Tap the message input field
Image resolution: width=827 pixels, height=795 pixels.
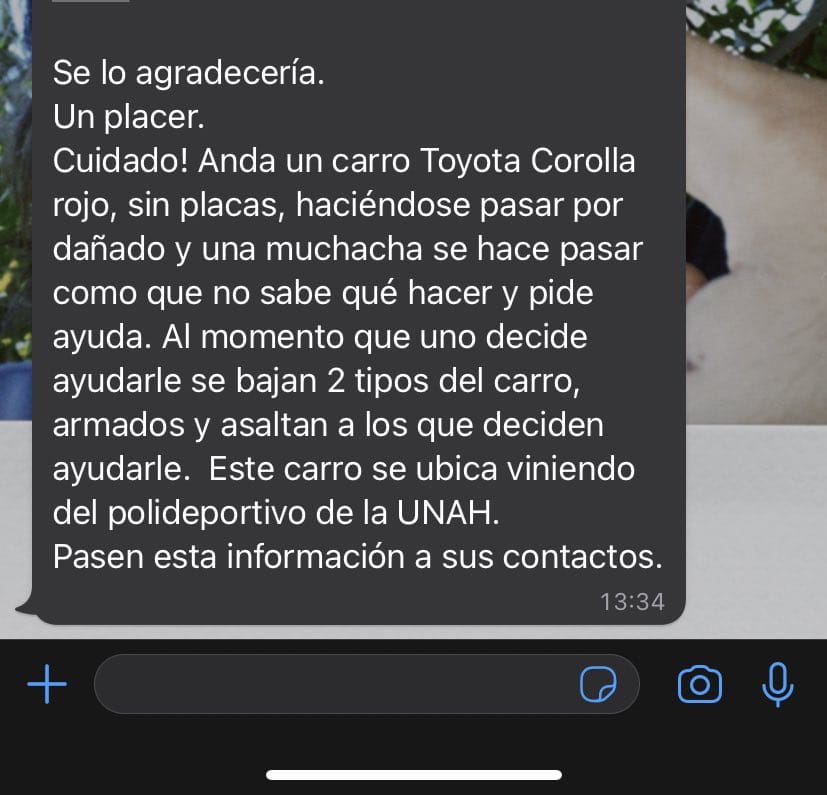330,685
